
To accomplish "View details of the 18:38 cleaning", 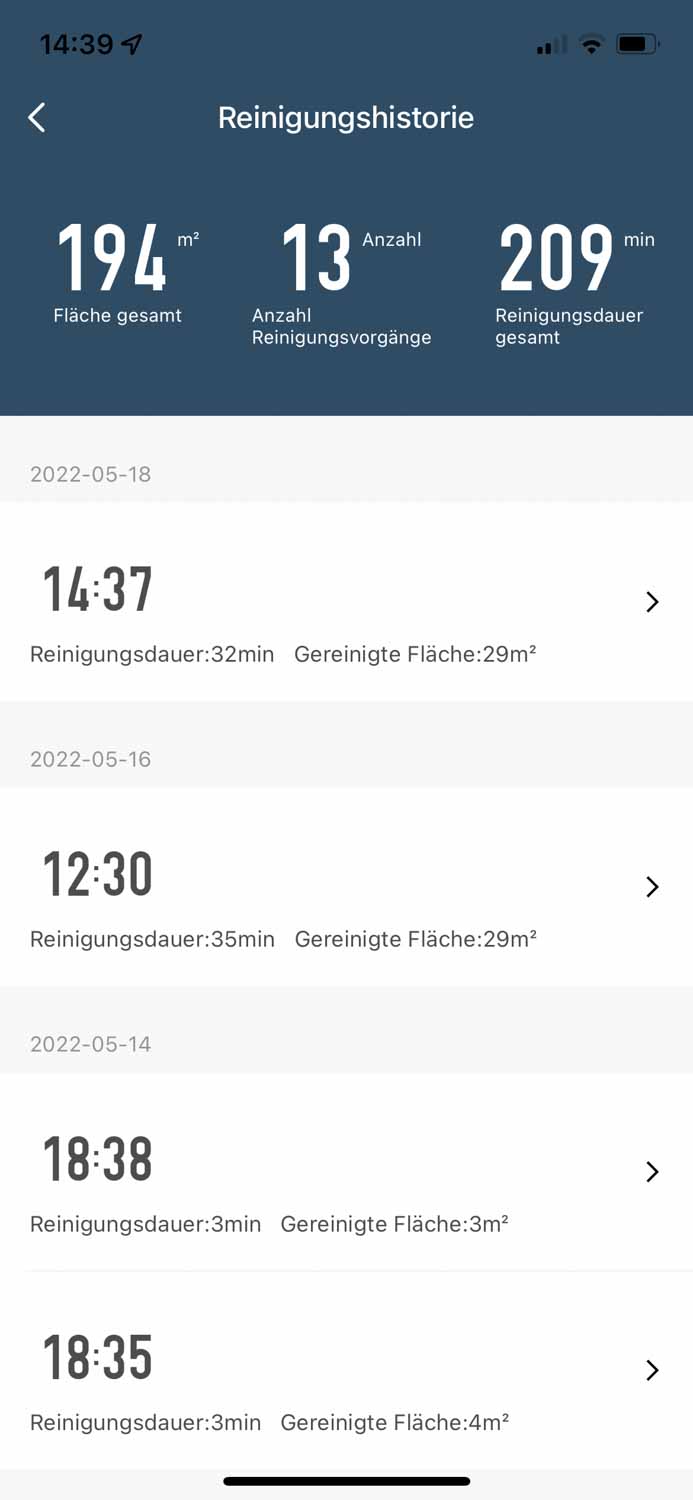I will [346, 1172].
